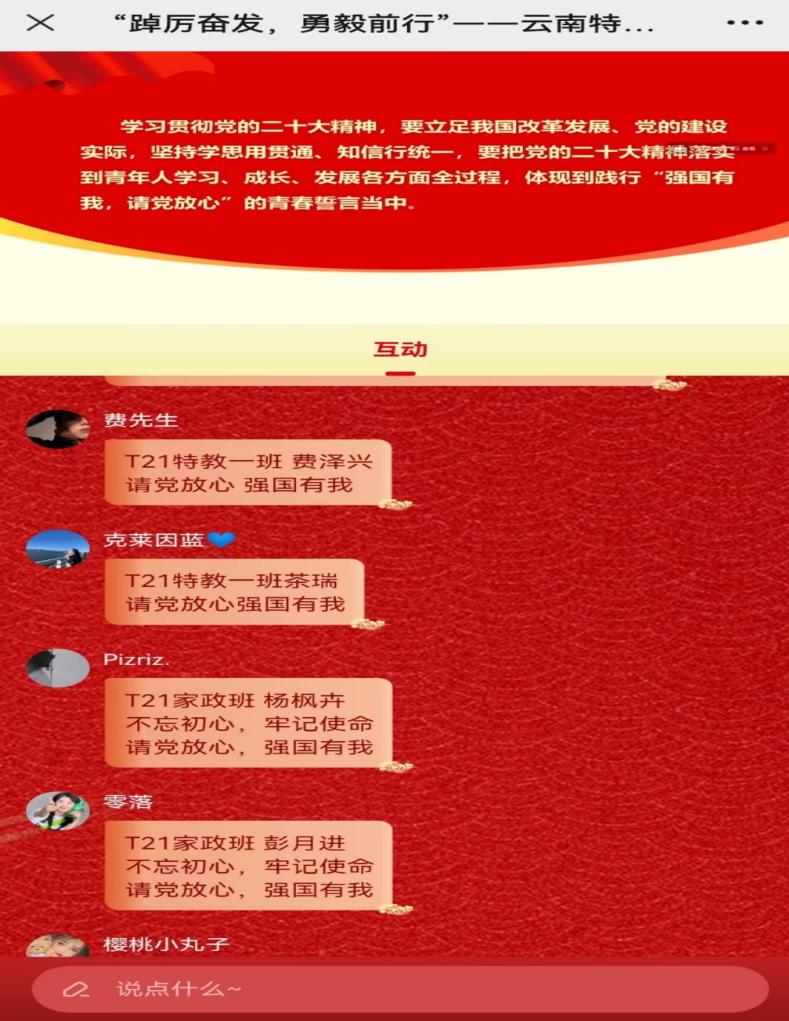
Task: Open 零落's profile avatar
Action: click(x=57, y=811)
